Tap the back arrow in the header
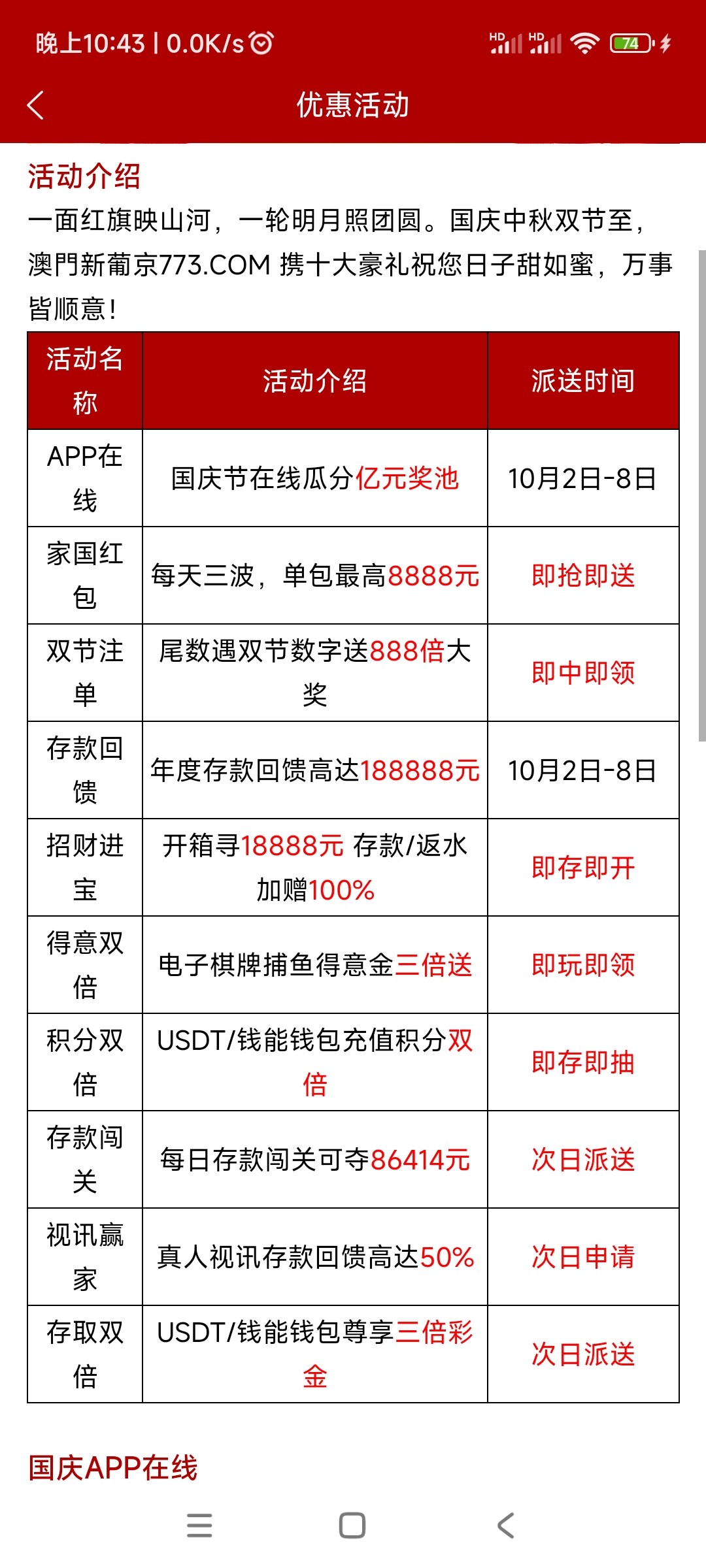This screenshot has width=706, height=1568. click(35, 105)
